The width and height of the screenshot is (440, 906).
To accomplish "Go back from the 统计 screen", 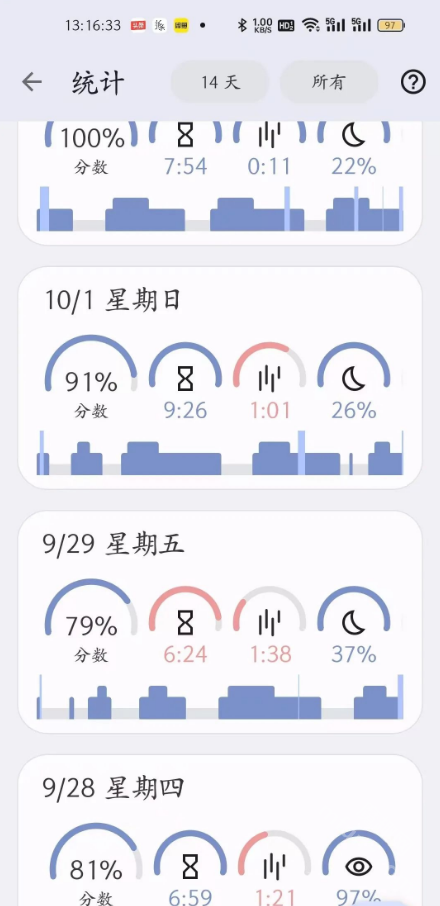I will point(32,82).
